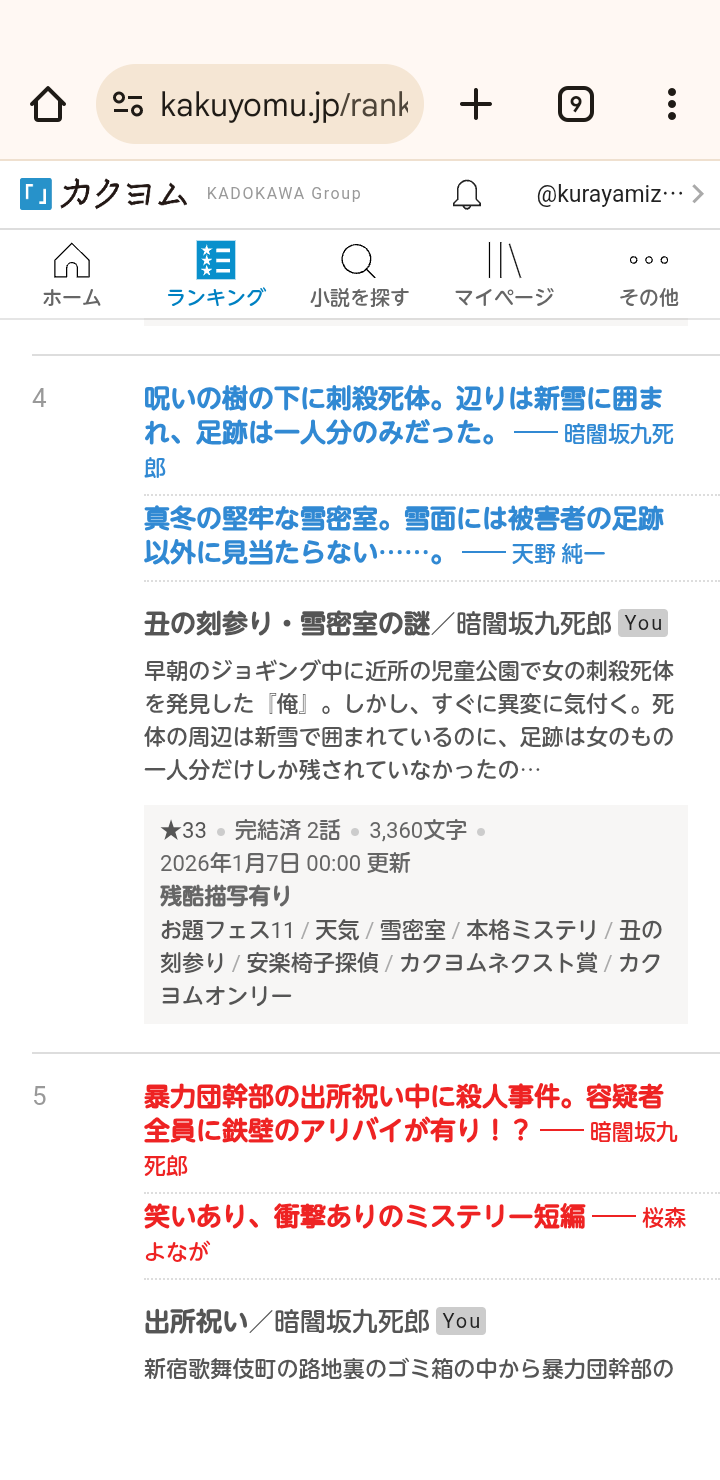Screen dimensions: 720x1480
Task: Open the novel 丑の刻参り・雪密室の謎
Action: click(286, 624)
